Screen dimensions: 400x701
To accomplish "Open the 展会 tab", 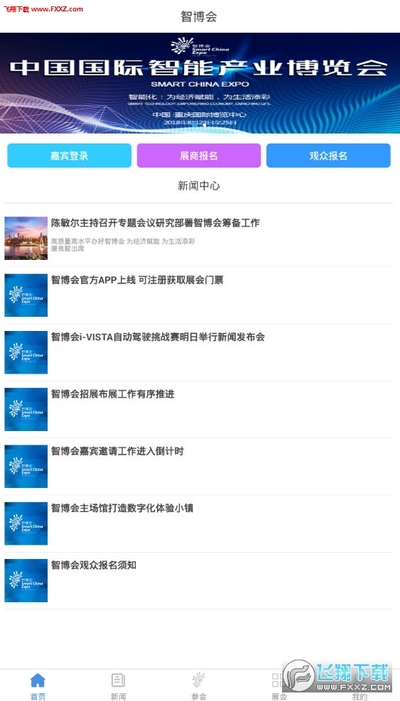I will pos(279,686).
